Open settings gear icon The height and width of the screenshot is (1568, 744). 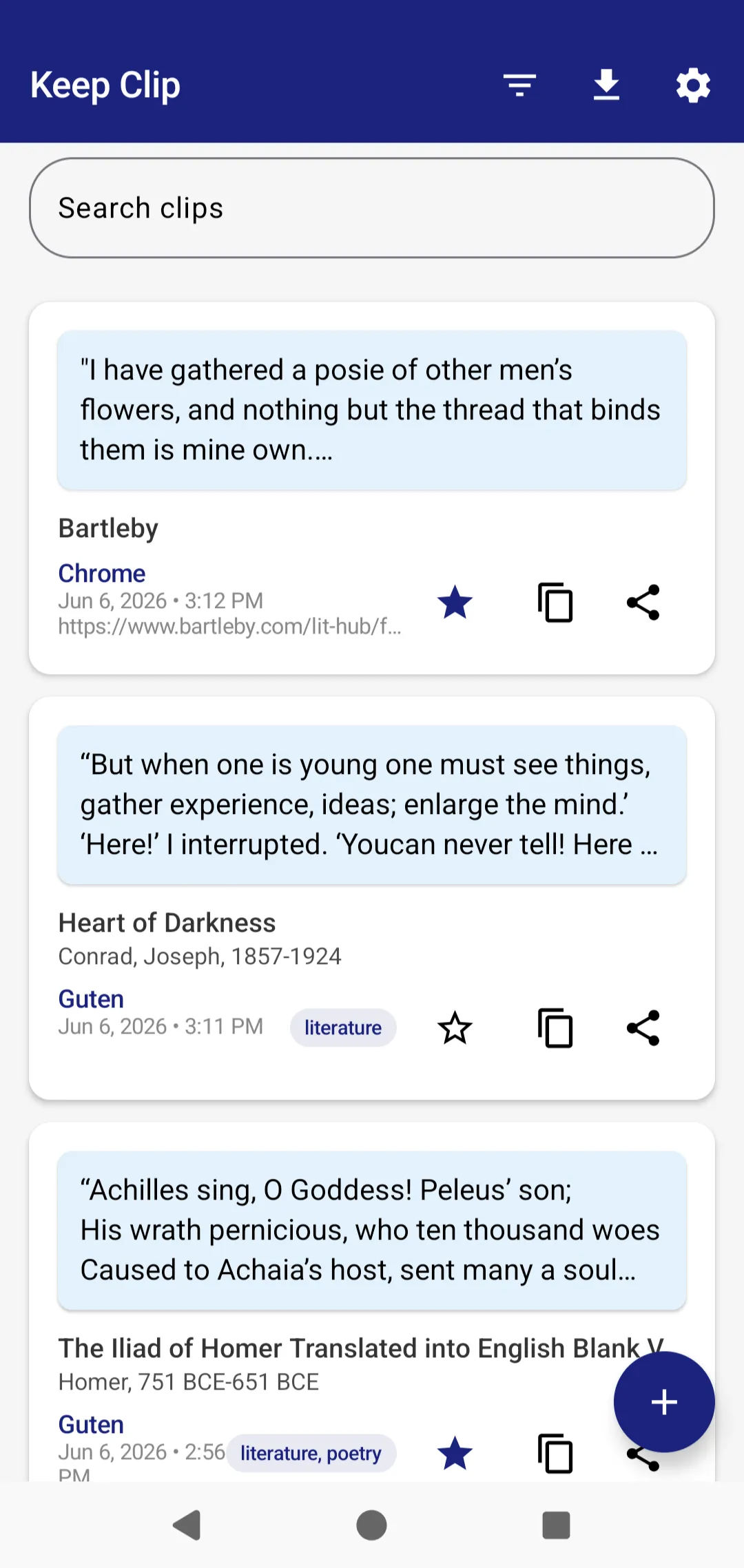693,85
